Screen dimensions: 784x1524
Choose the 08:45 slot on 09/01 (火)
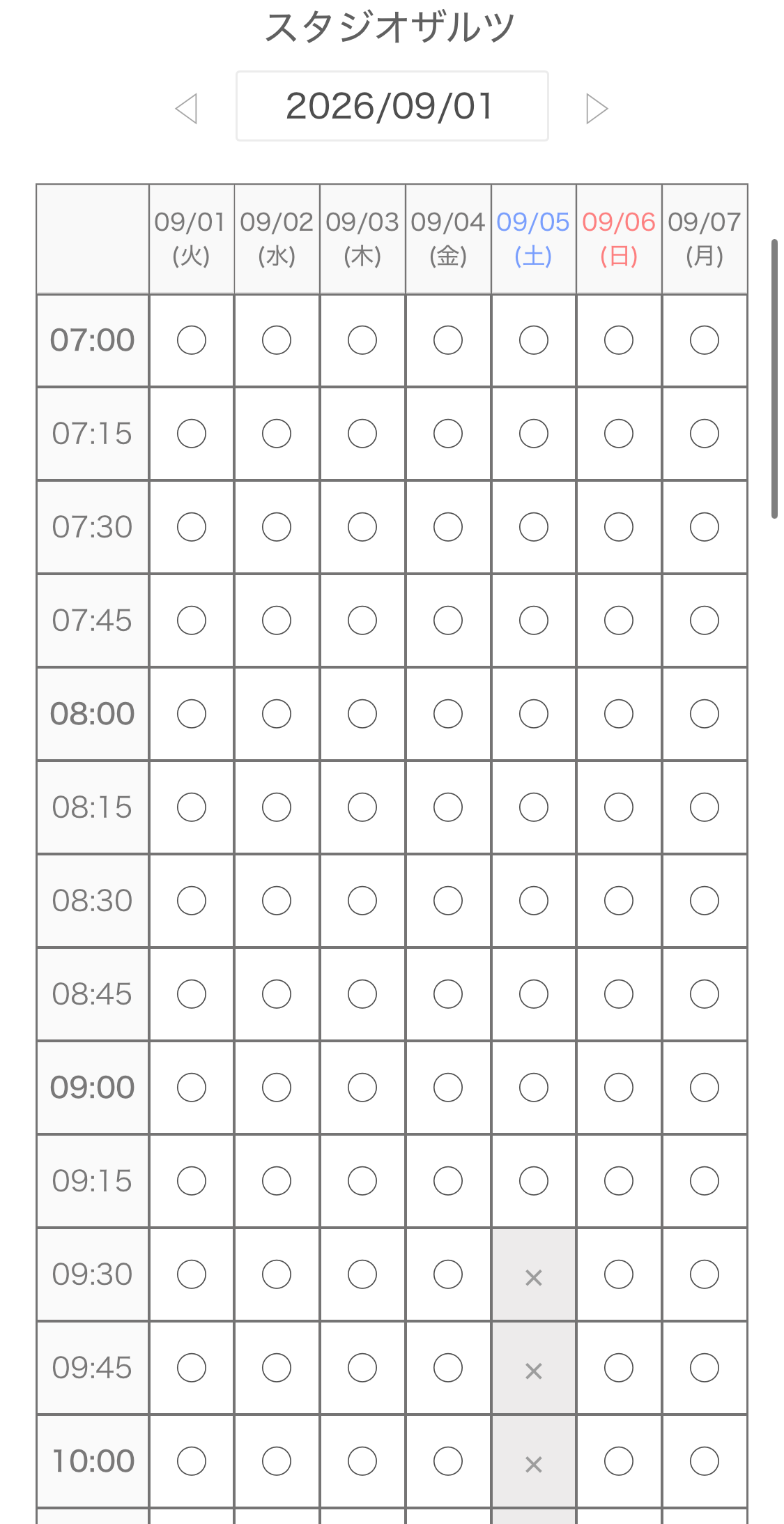tap(192, 994)
